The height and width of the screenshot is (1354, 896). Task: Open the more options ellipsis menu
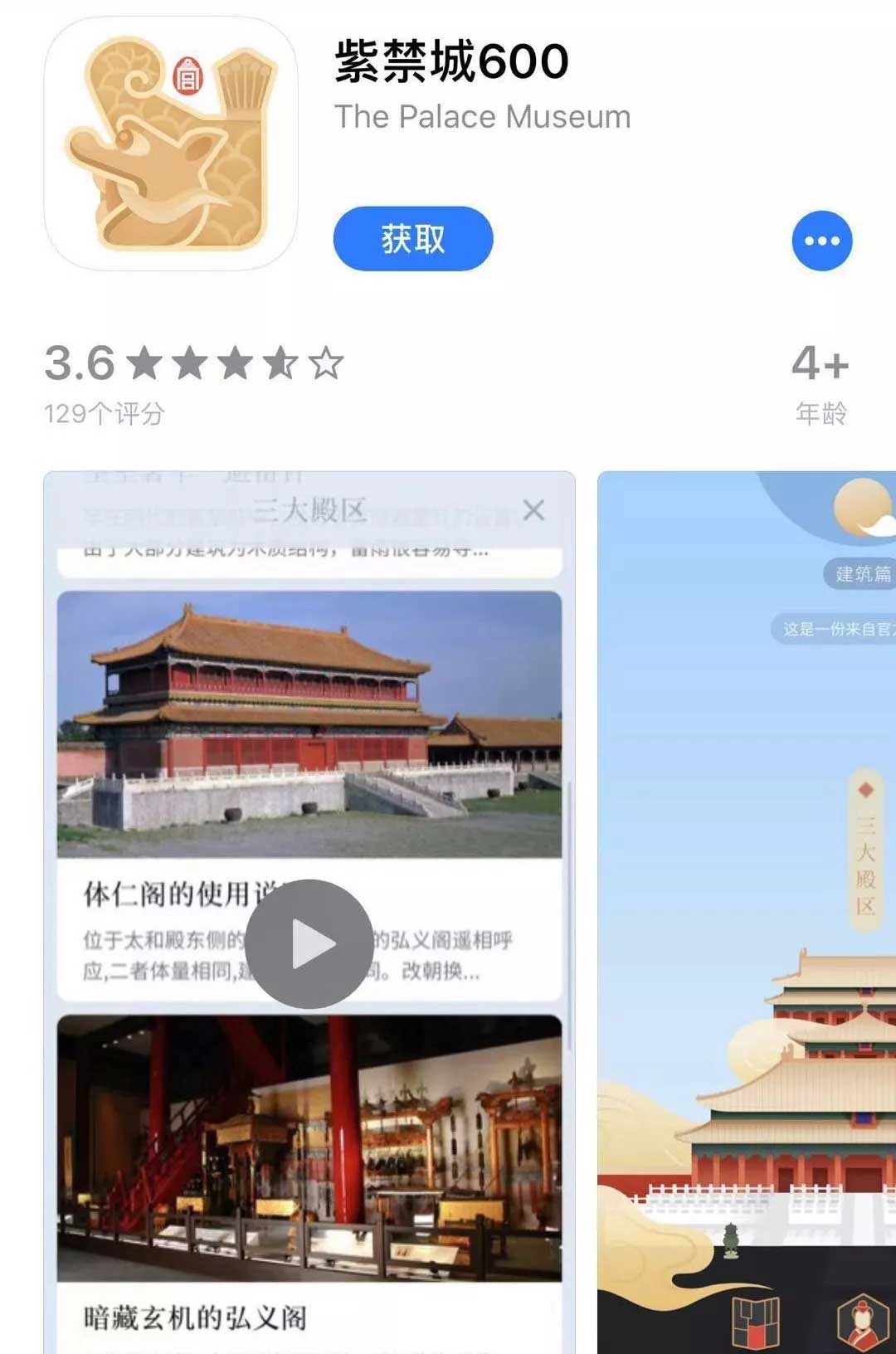821,241
